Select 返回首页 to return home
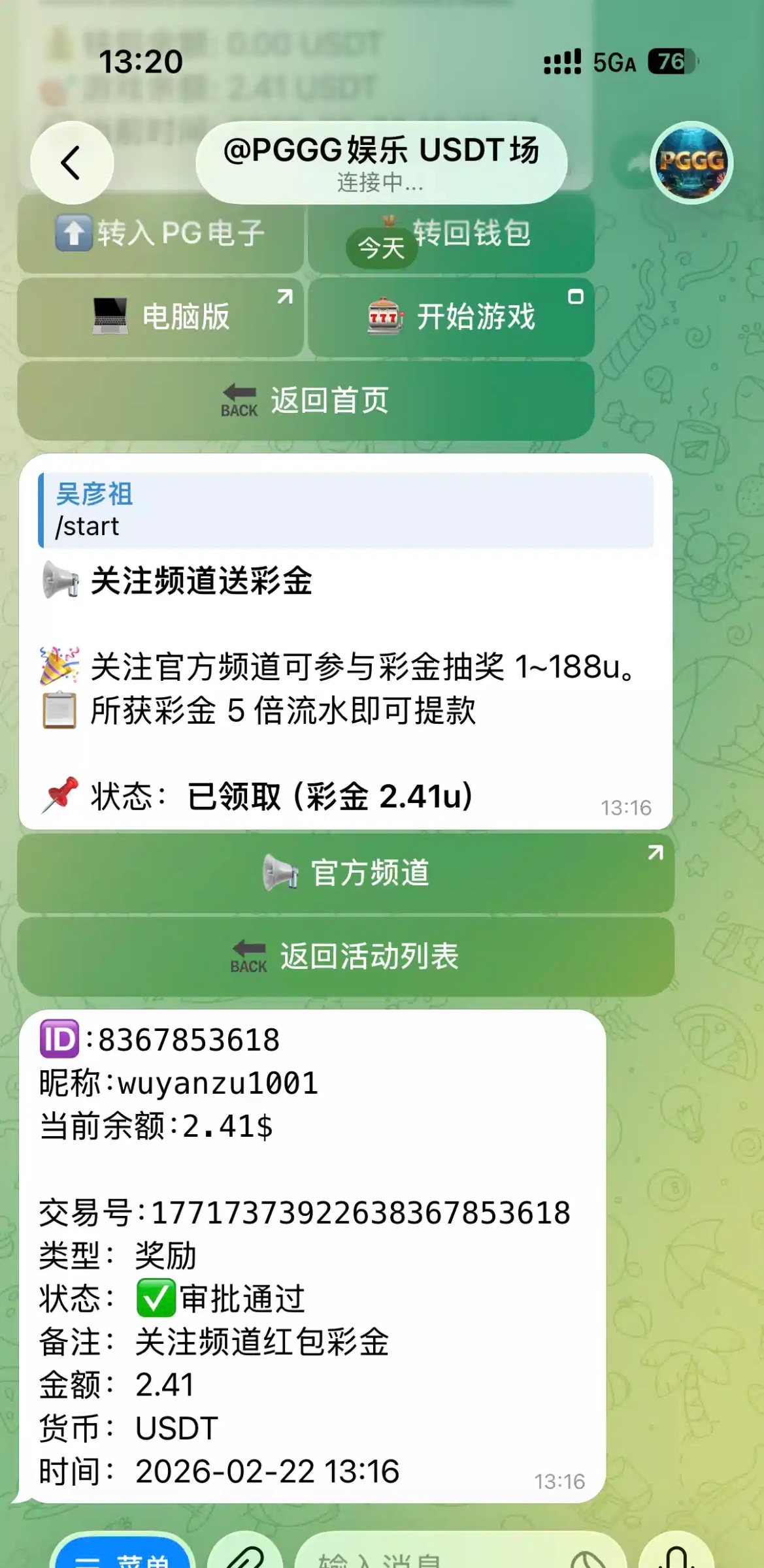The image size is (764, 1568). 305,400
